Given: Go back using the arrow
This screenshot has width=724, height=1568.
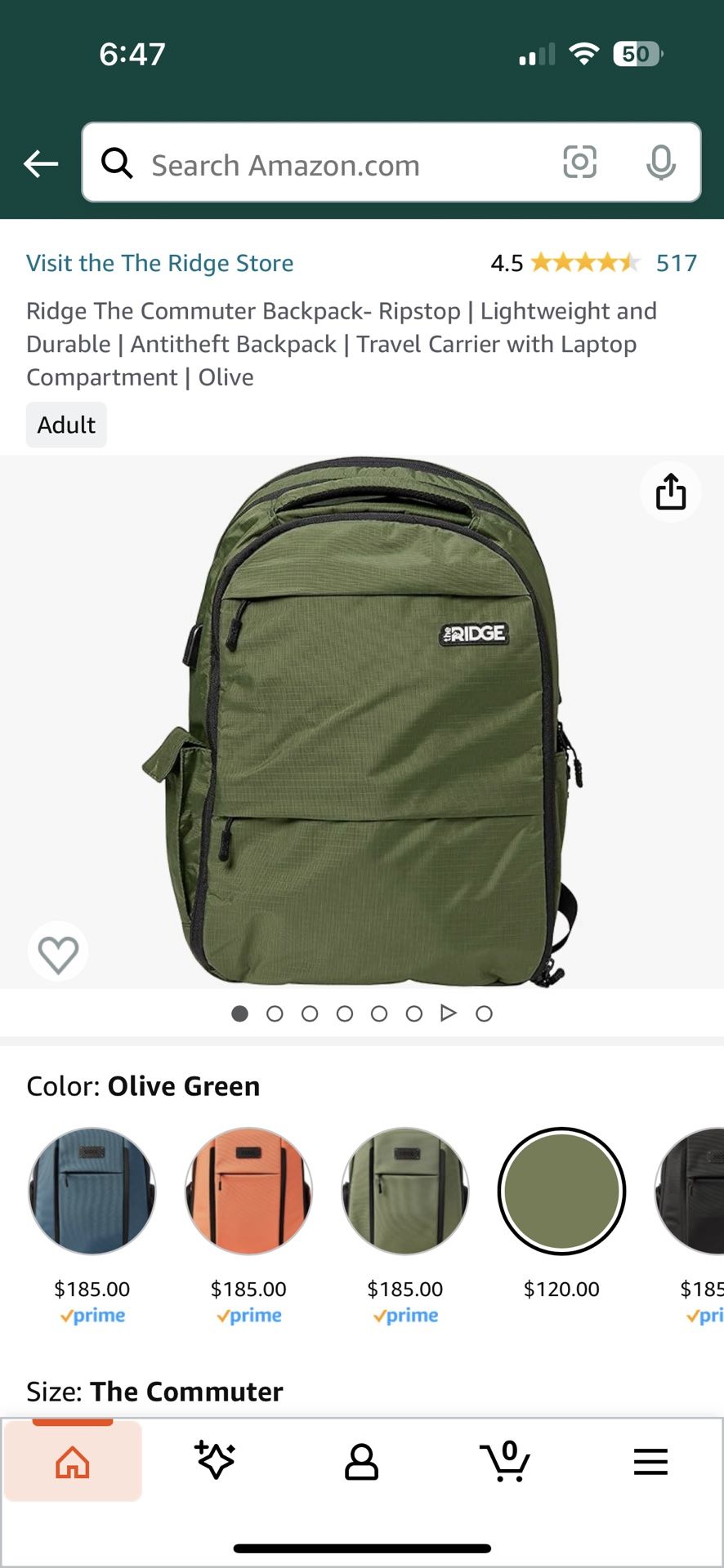Looking at the screenshot, I should [41, 164].
